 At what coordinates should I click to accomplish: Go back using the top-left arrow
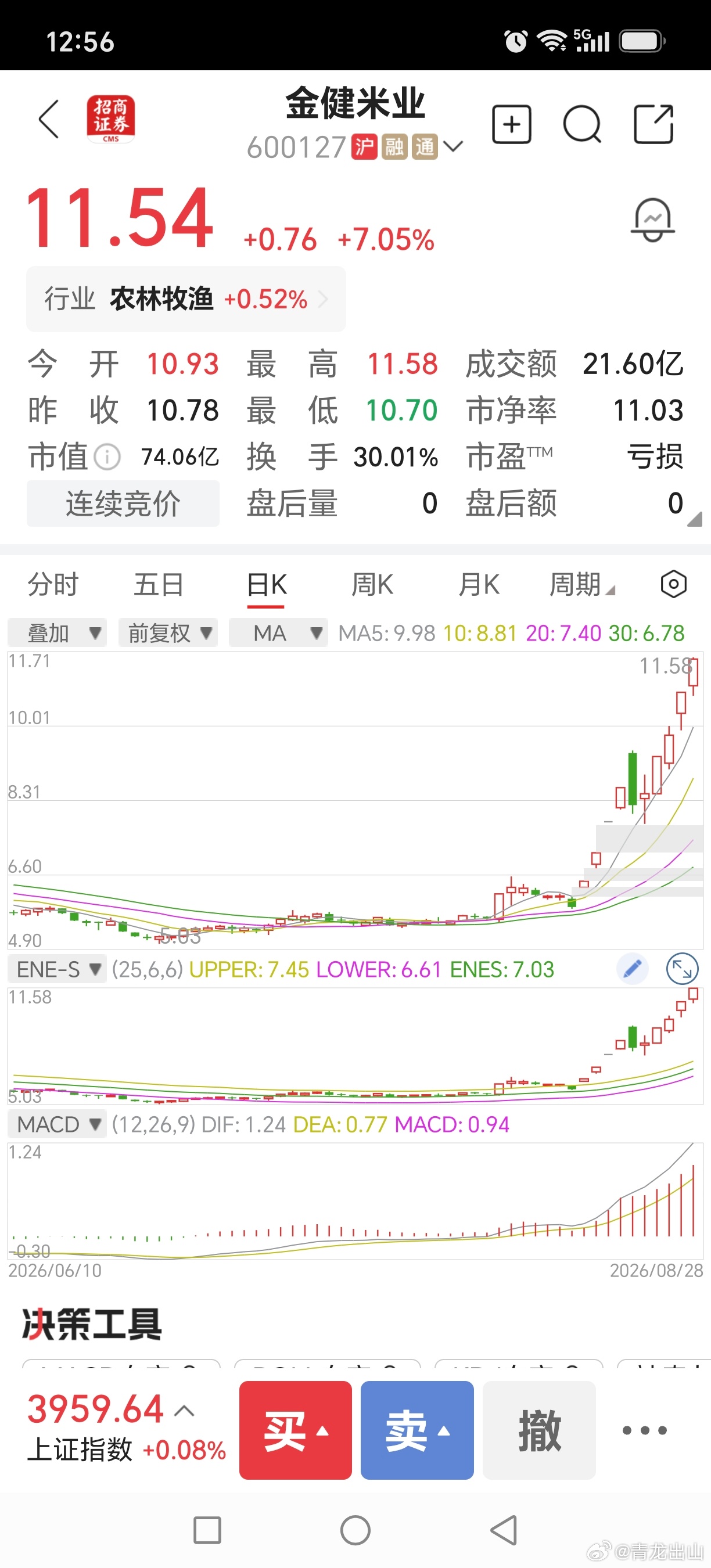(x=49, y=119)
